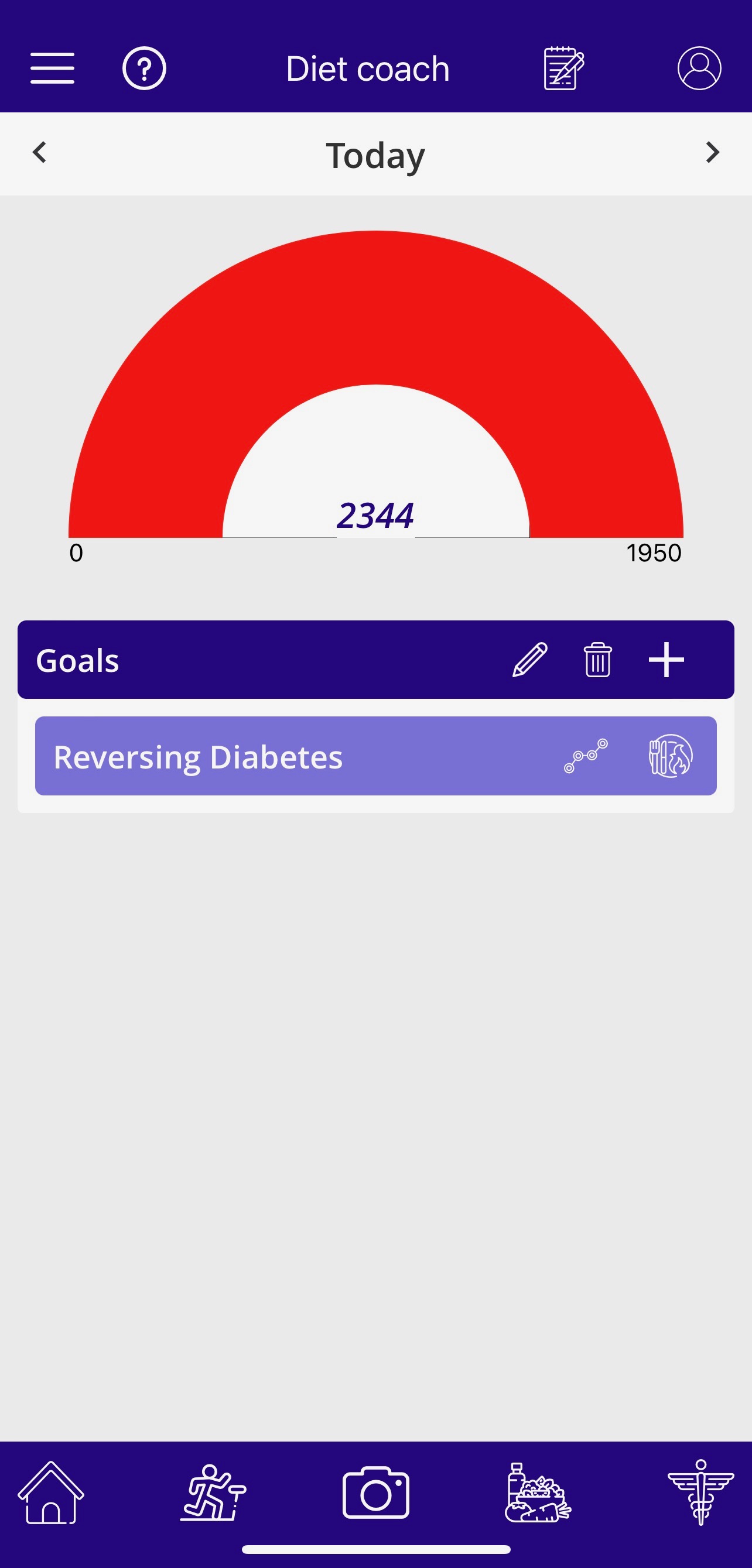View the Reversing Diabetes progress chart
The width and height of the screenshot is (752, 1568).
click(x=585, y=756)
